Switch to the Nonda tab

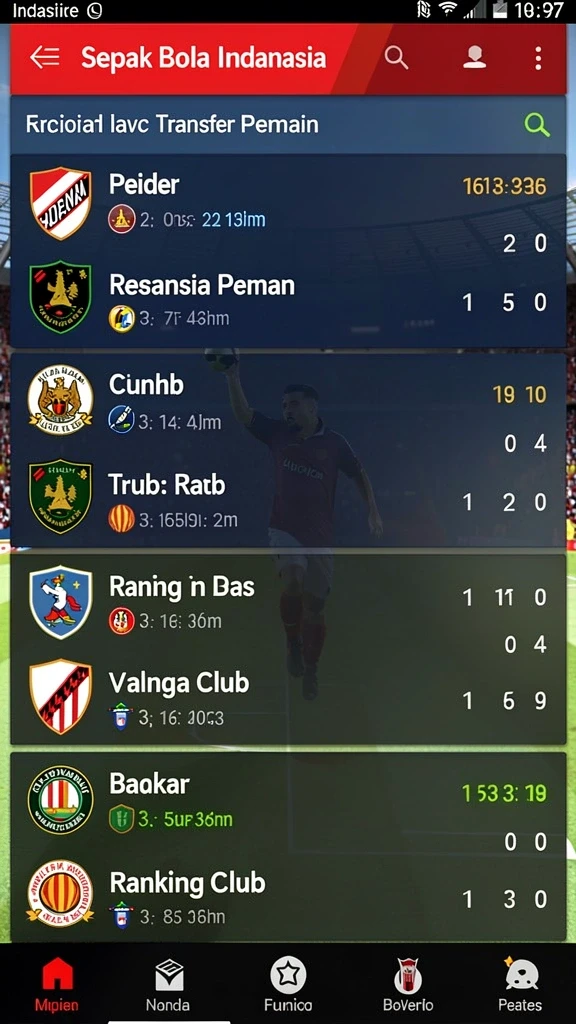point(168,984)
